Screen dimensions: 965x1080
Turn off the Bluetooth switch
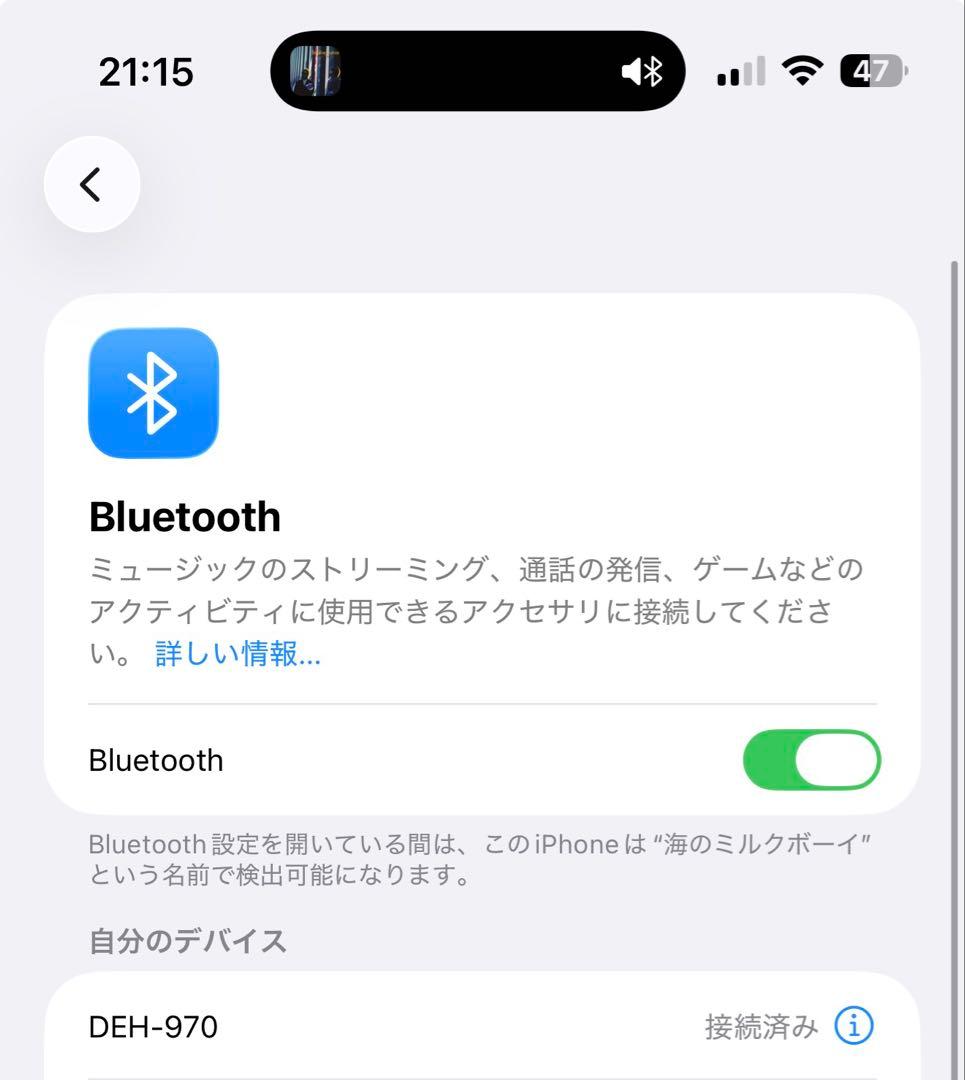(811, 760)
